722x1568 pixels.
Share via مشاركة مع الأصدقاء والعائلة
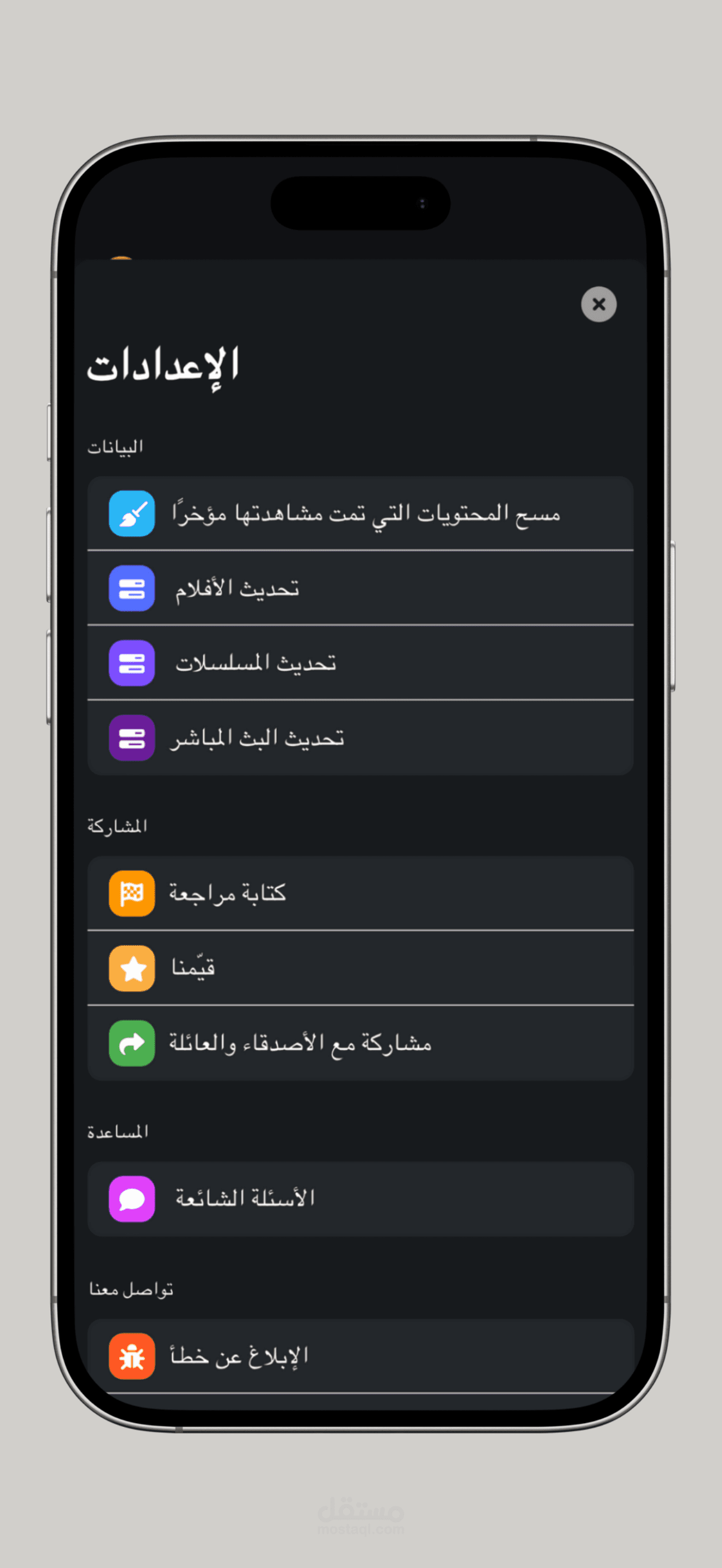click(x=360, y=1043)
